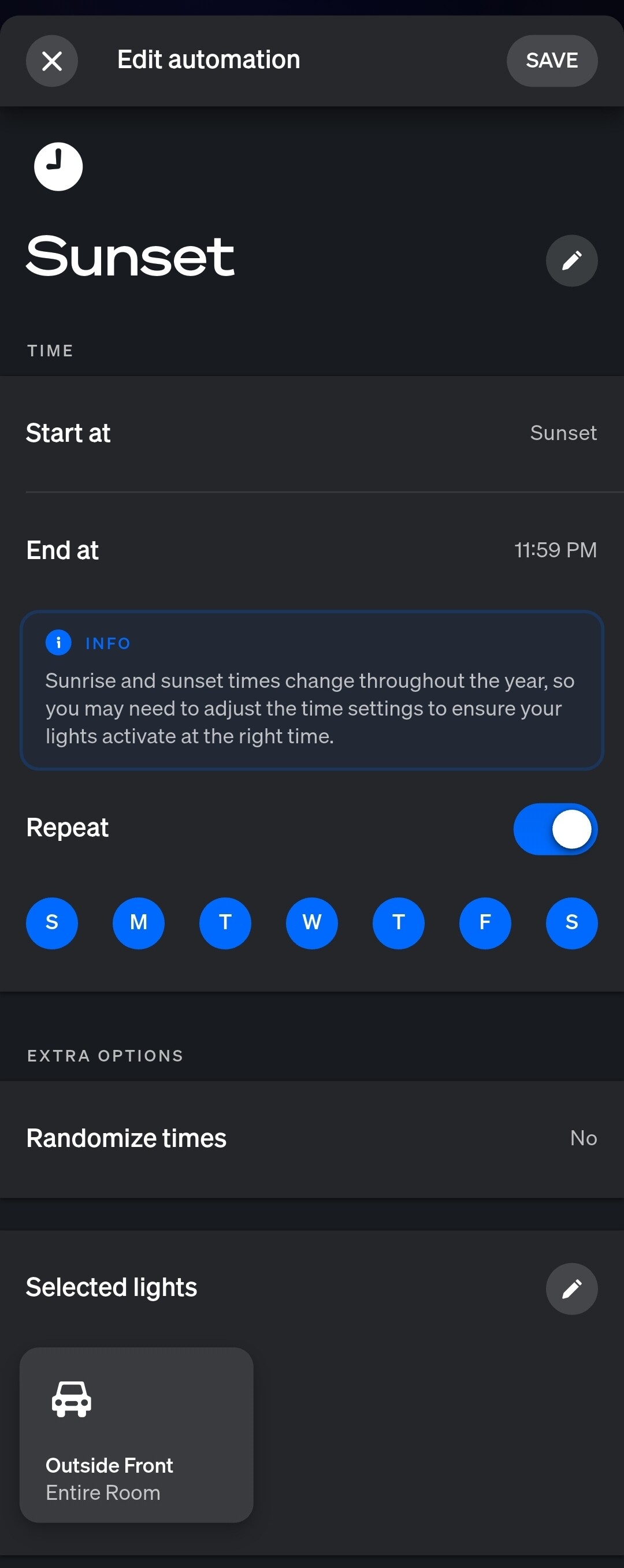The height and width of the screenshot is (1568, 624).
Task: Deselect Monday in repeat days
Action: point(138,923)
